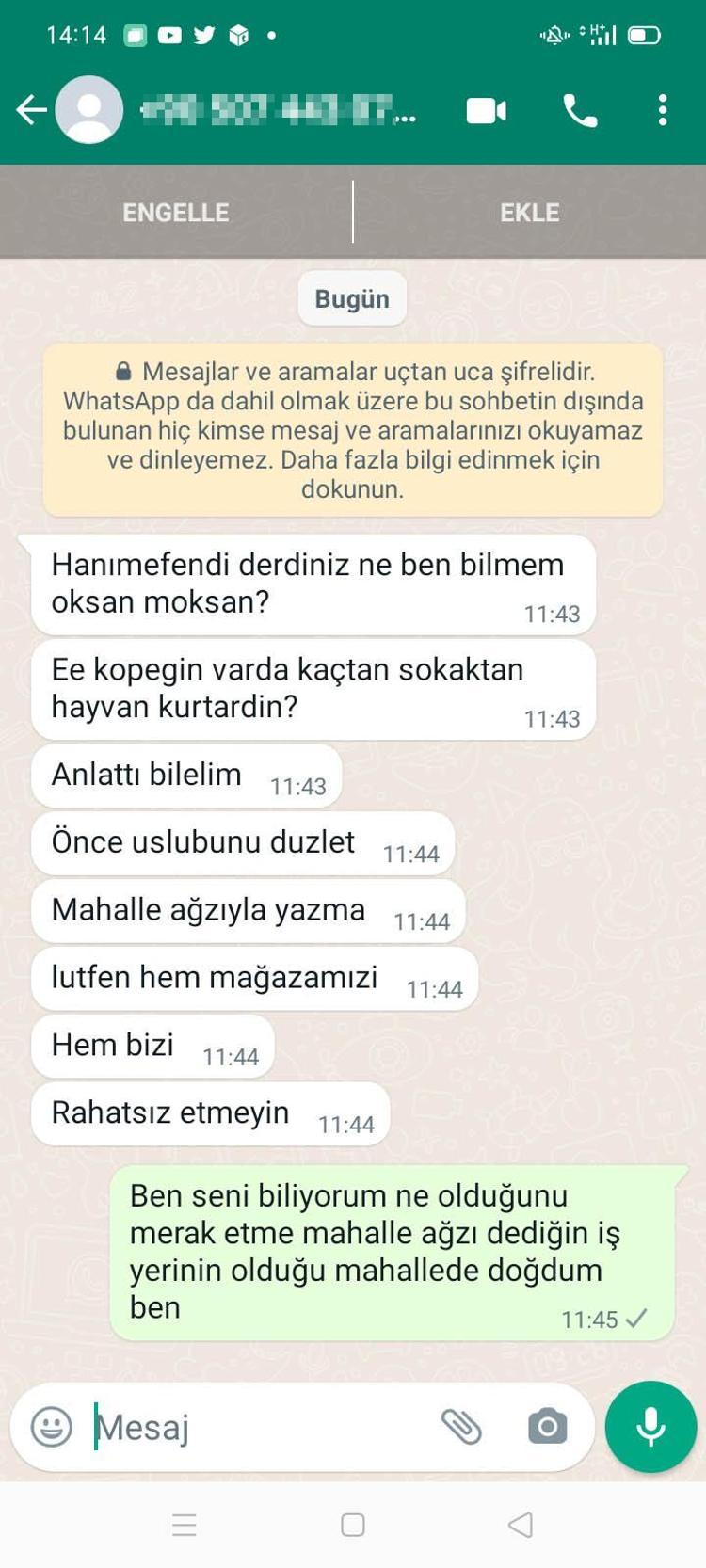706x1568 pixels.
Task: Tap EKLE to add the contact
Action: pyautogui.click(x=529, y=213)
